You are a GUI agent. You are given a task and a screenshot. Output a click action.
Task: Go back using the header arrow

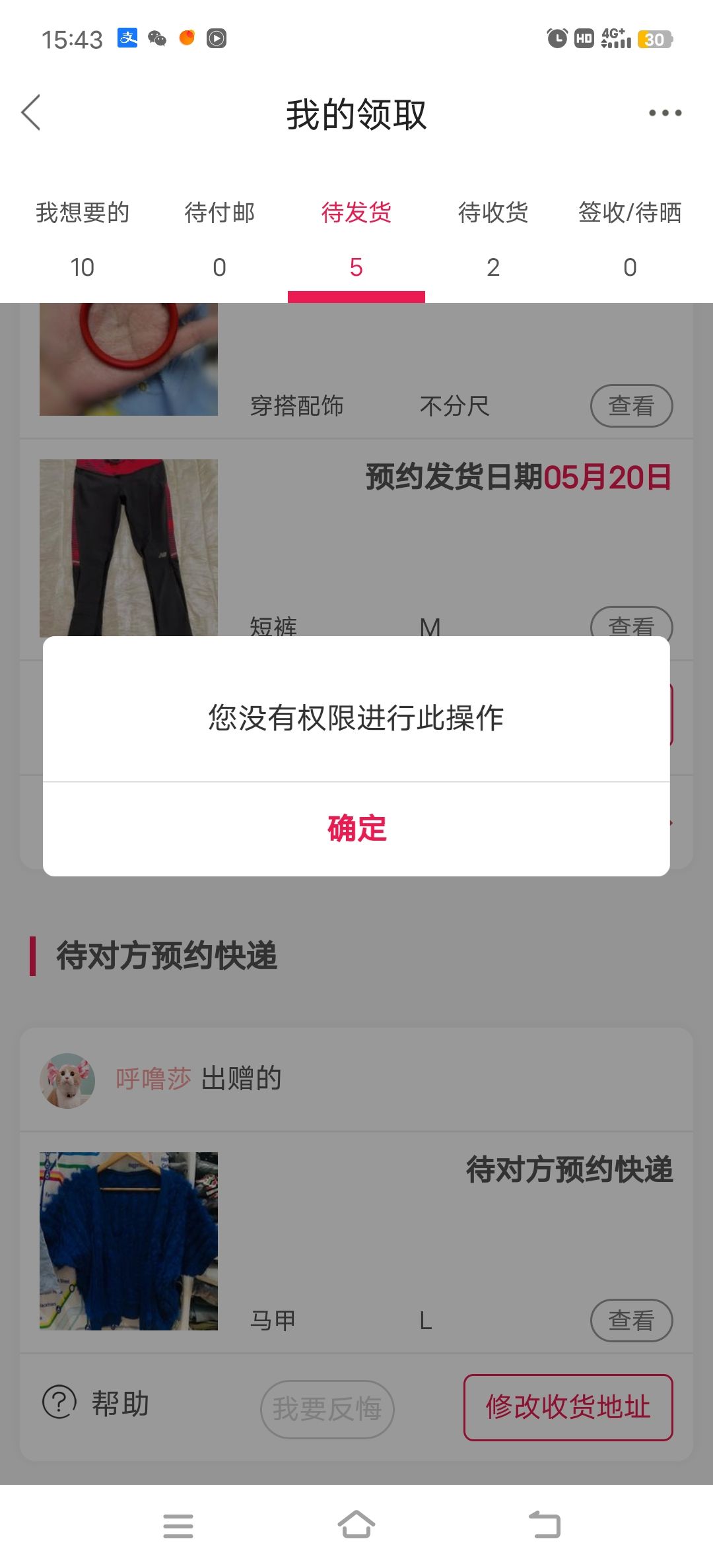tap(31, 112)
